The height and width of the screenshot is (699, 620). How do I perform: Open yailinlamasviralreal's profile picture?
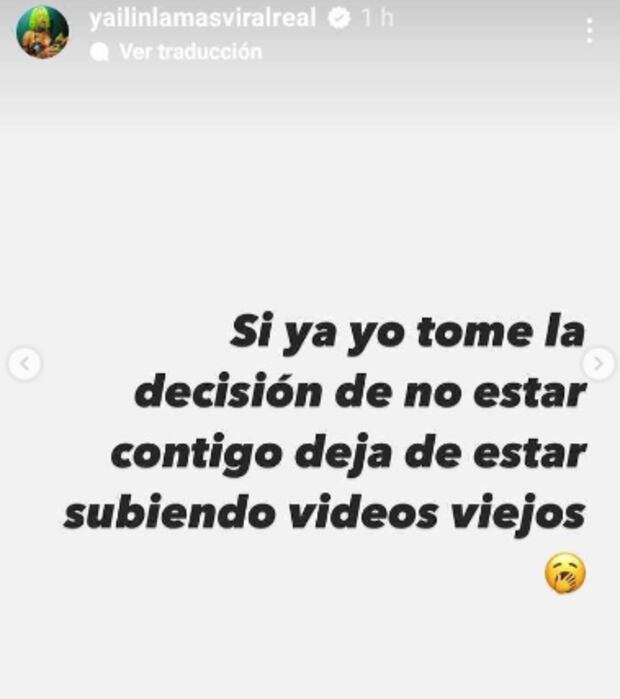click(42, 31)
